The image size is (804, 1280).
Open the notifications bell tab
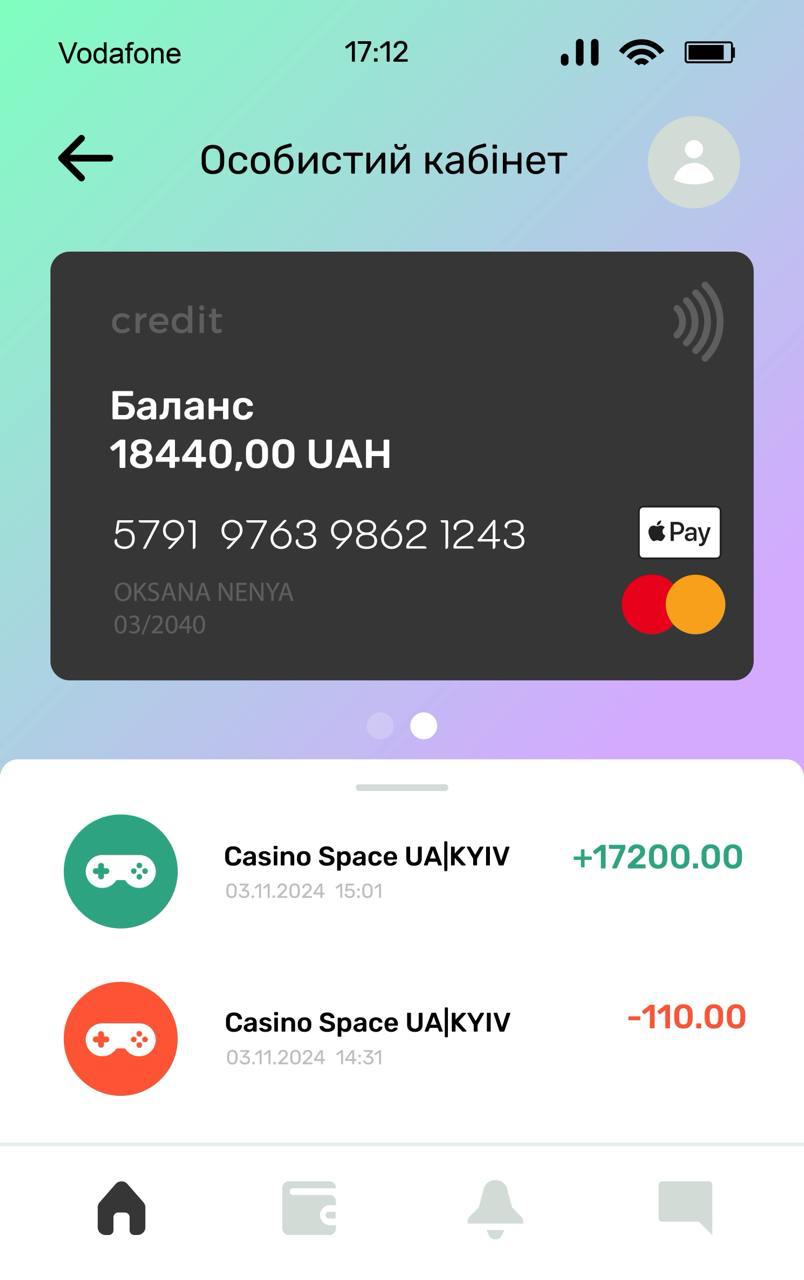click(x=495, y=1208)
